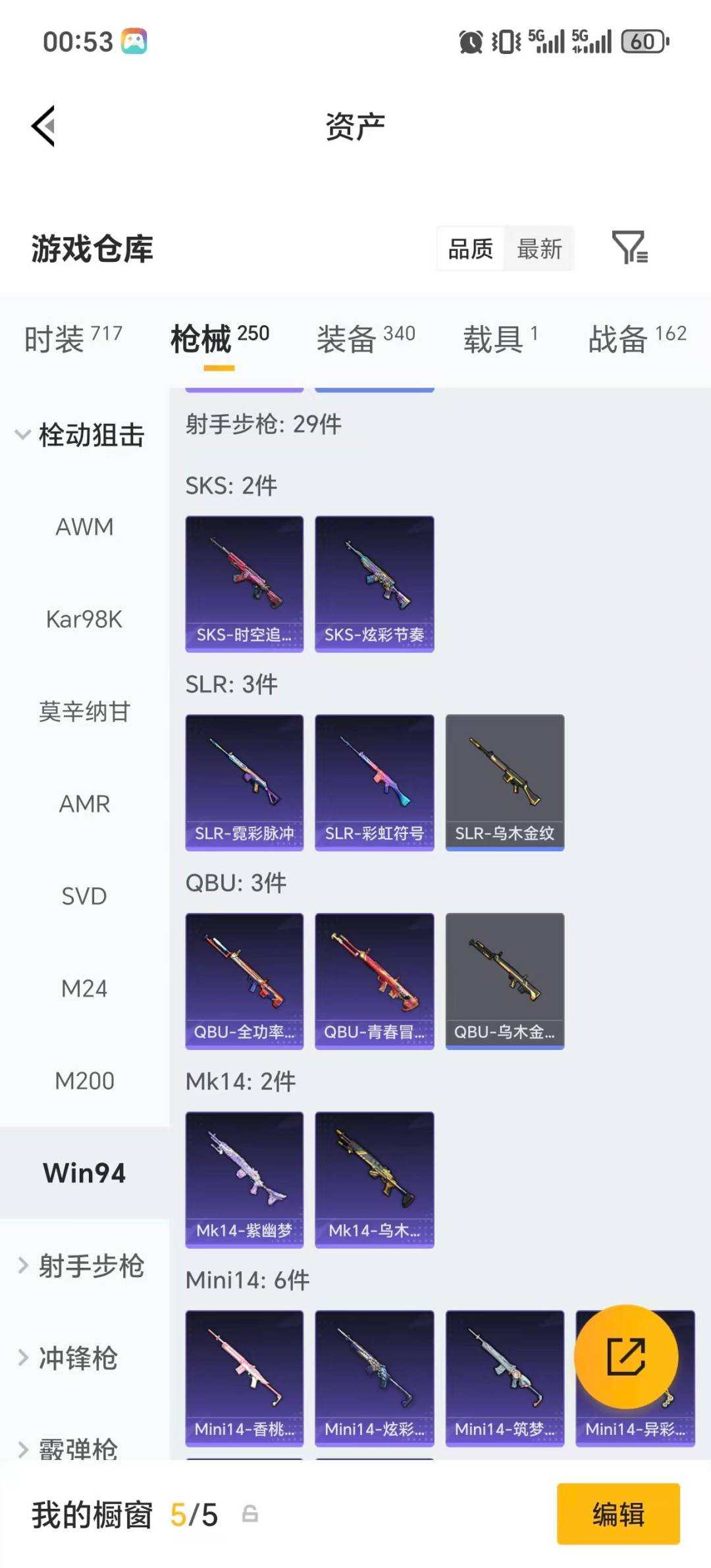711x1568 pixels.
Task: Open the SLR-乌木金纹 weapon thumbnail
Action: [505, 780]
